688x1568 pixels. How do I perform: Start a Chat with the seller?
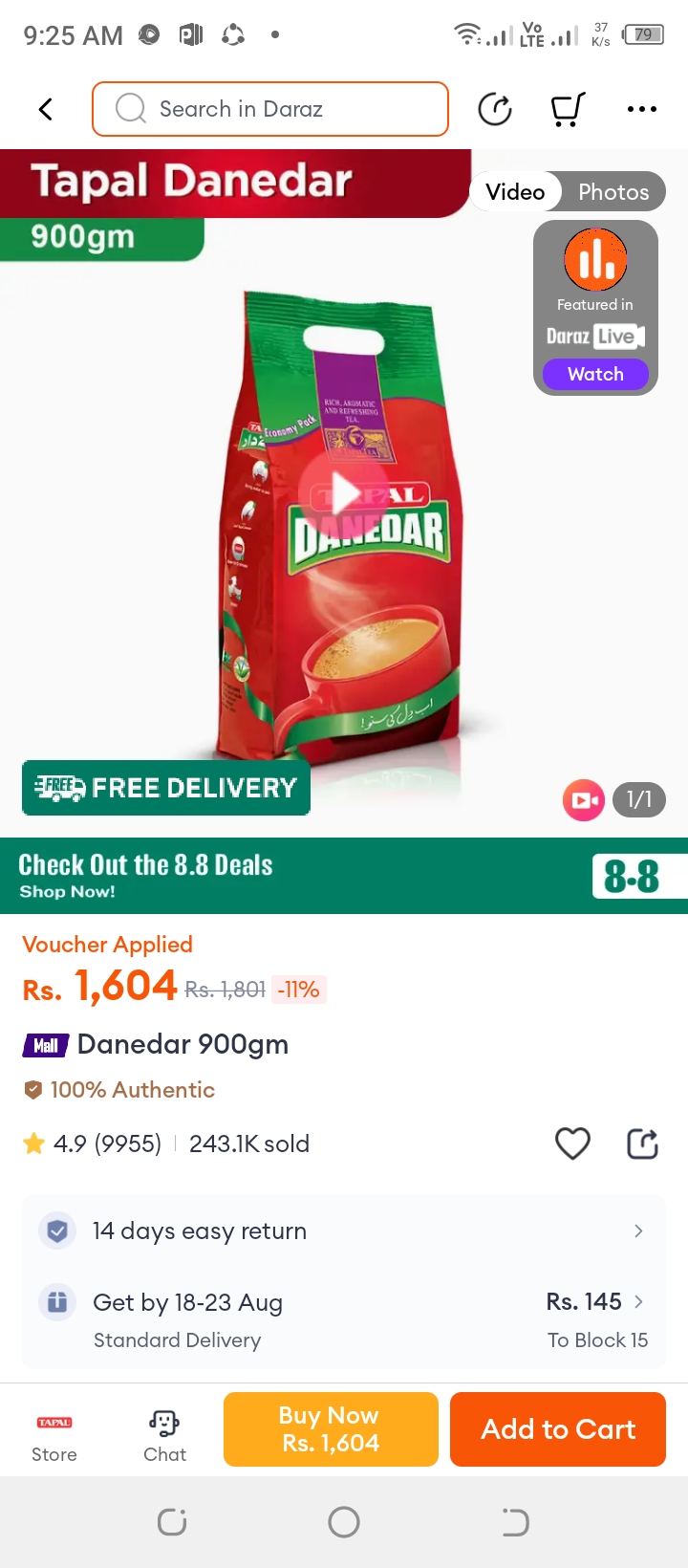tap(164, 1432)
